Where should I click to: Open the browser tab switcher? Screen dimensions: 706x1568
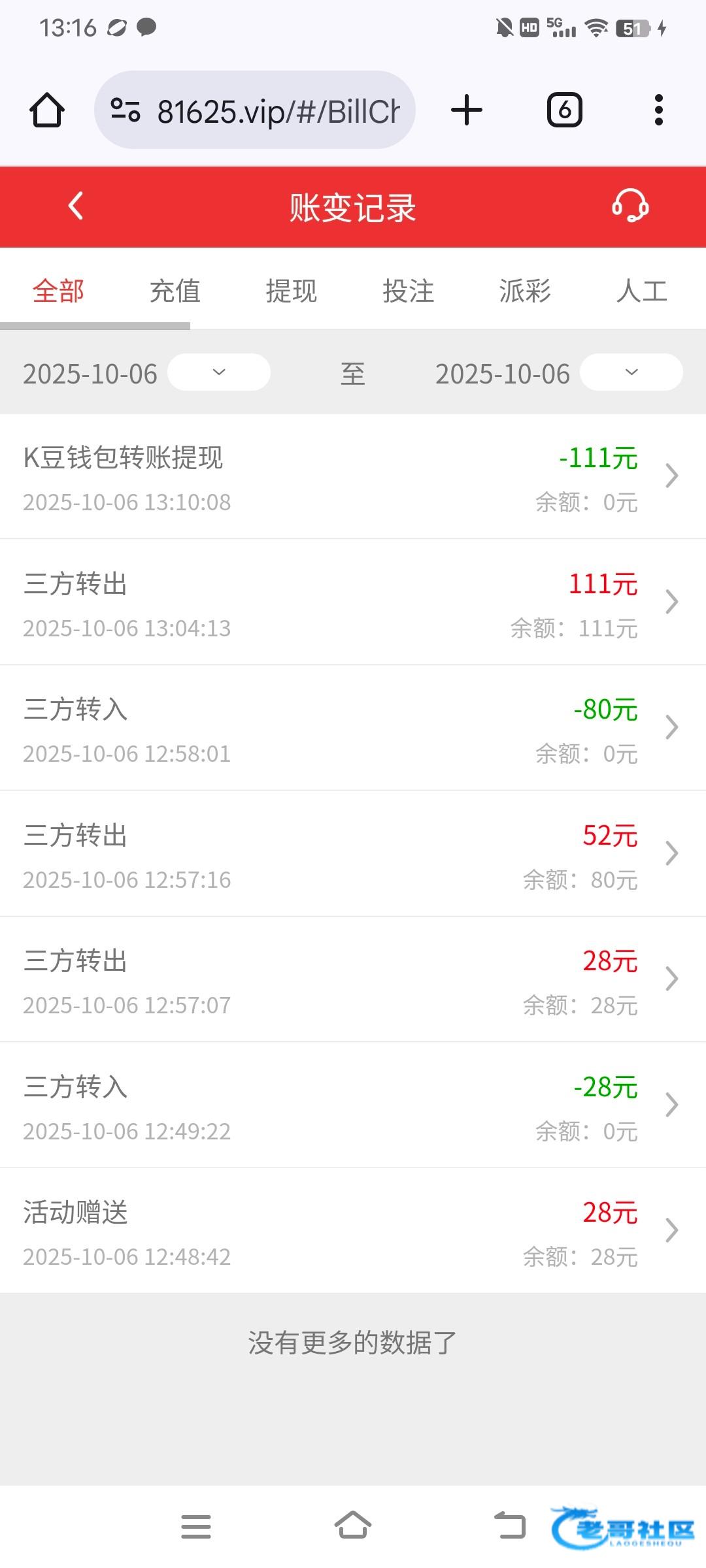pos(565,110)
